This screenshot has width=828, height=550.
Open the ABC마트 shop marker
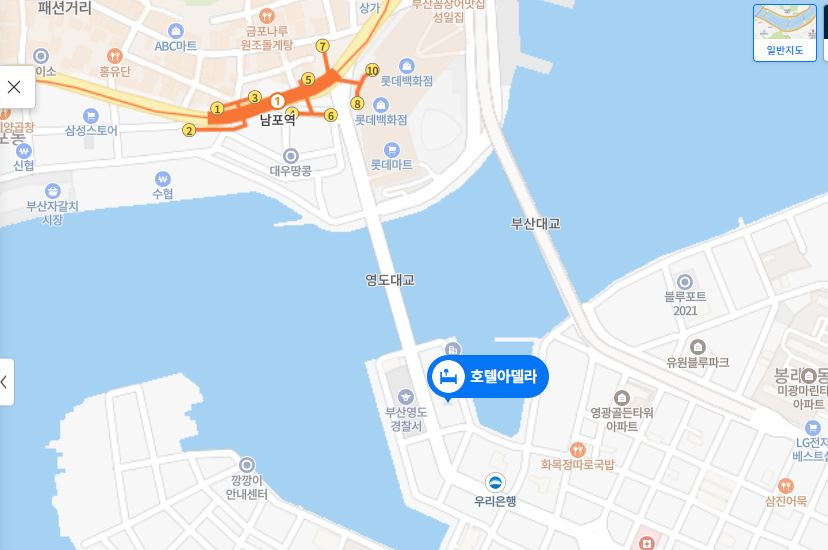(175, 30)
